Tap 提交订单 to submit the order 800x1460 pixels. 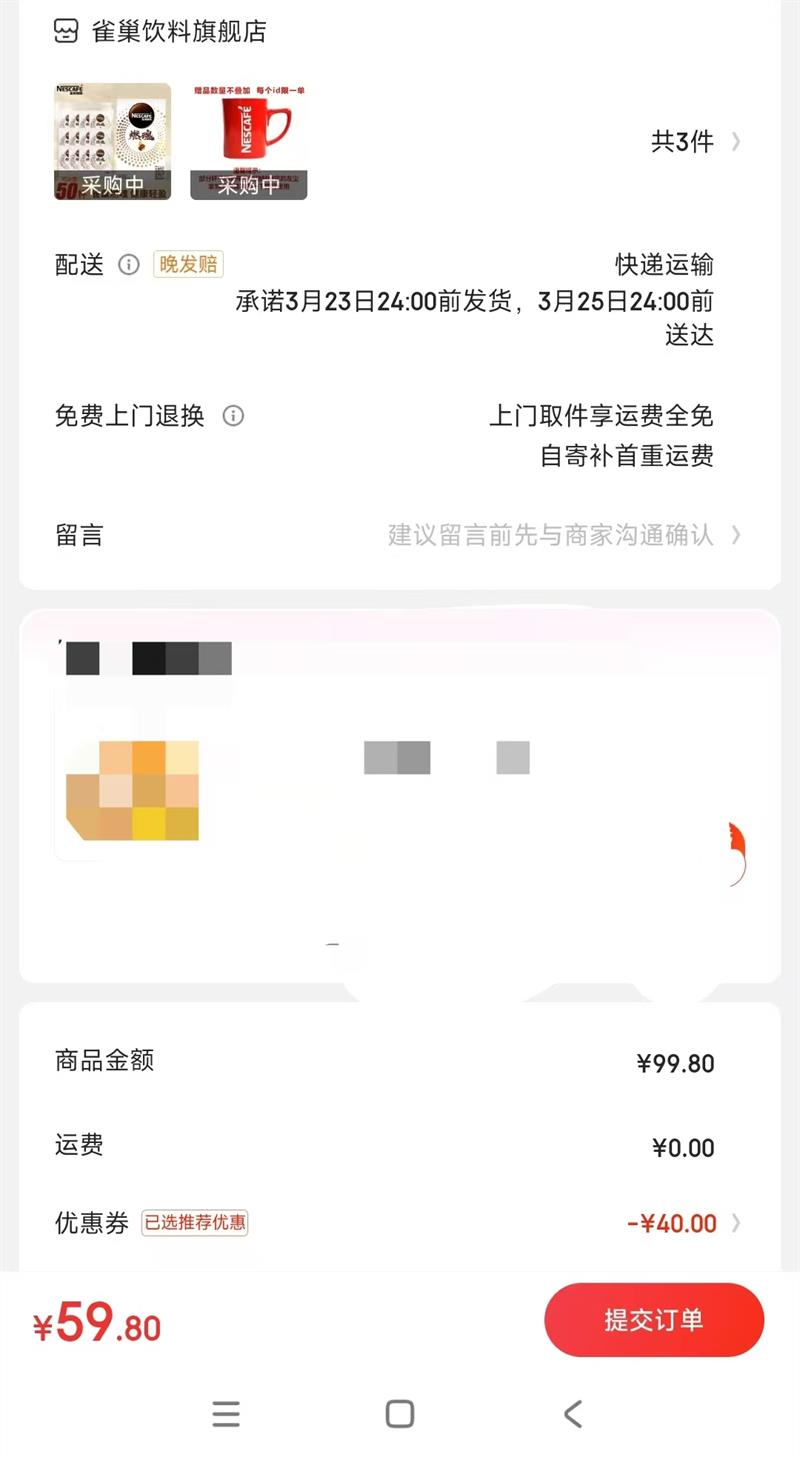click(x=654, y=1320)
